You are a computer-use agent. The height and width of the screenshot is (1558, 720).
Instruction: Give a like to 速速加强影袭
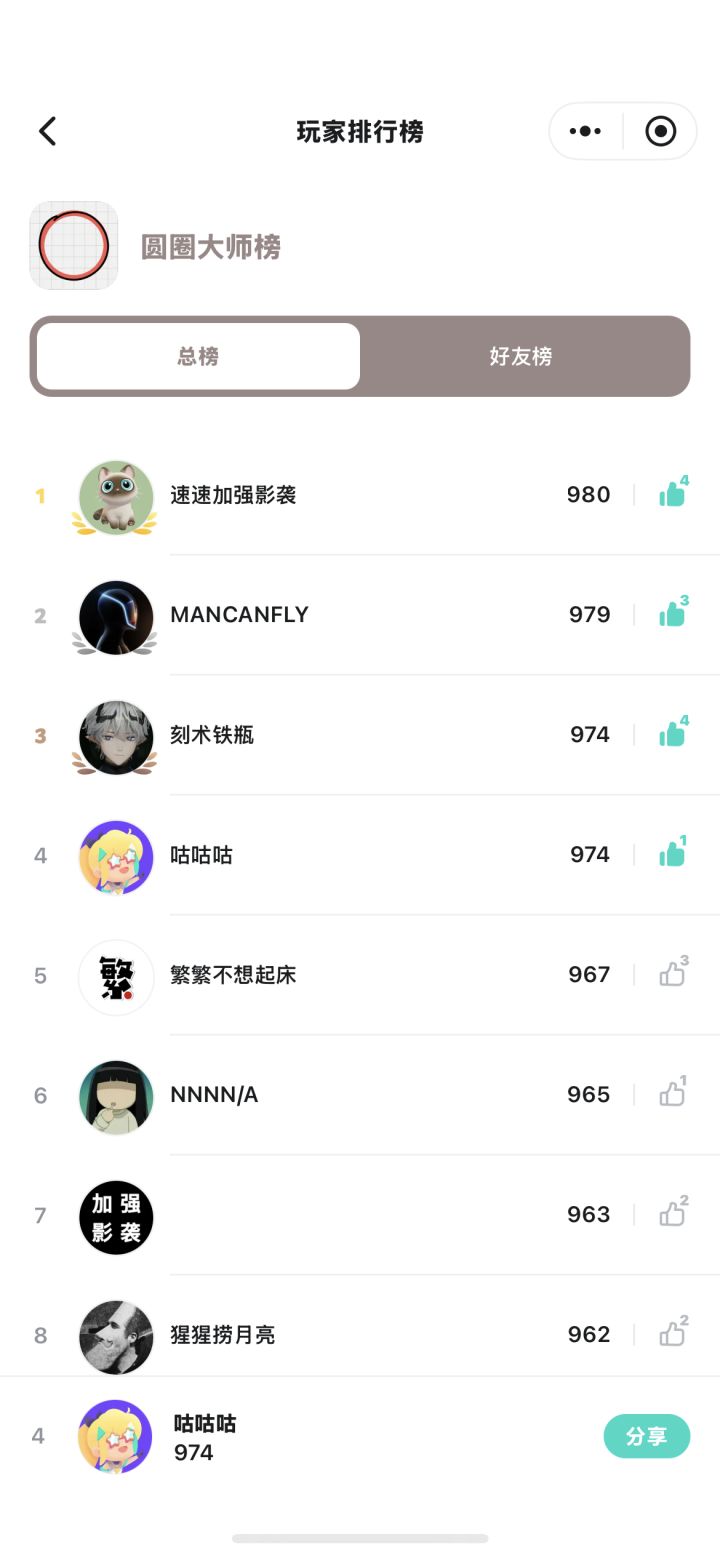[672, 494]
